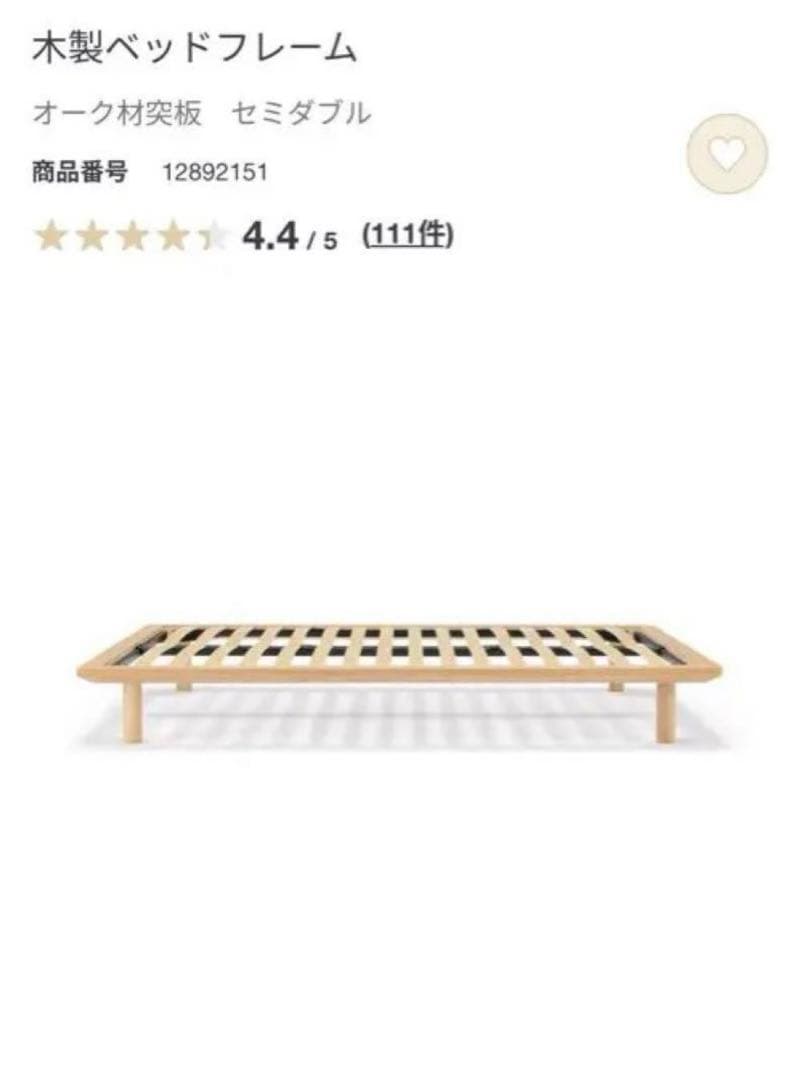Click subtitle オーク材突板 セミダブル
This screenshot has height=1080, width=801.
tap(200, 113)
